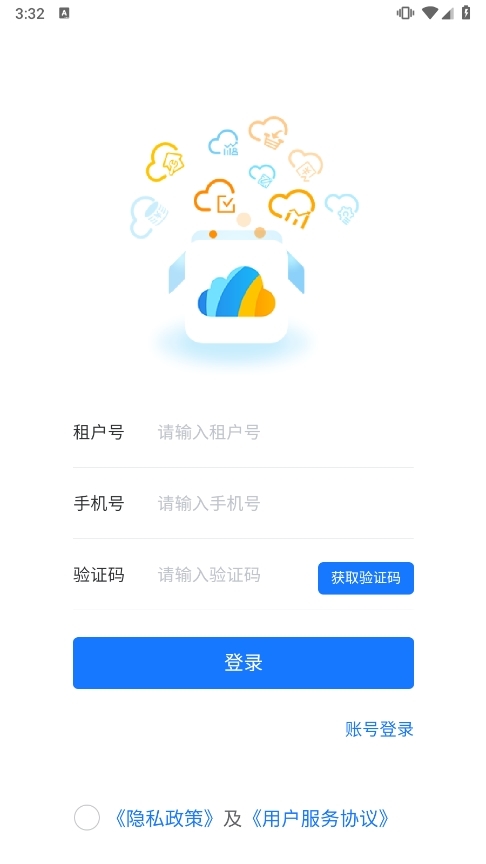
Task: Switch to 账号登录 account login
Action: [379, 729]
